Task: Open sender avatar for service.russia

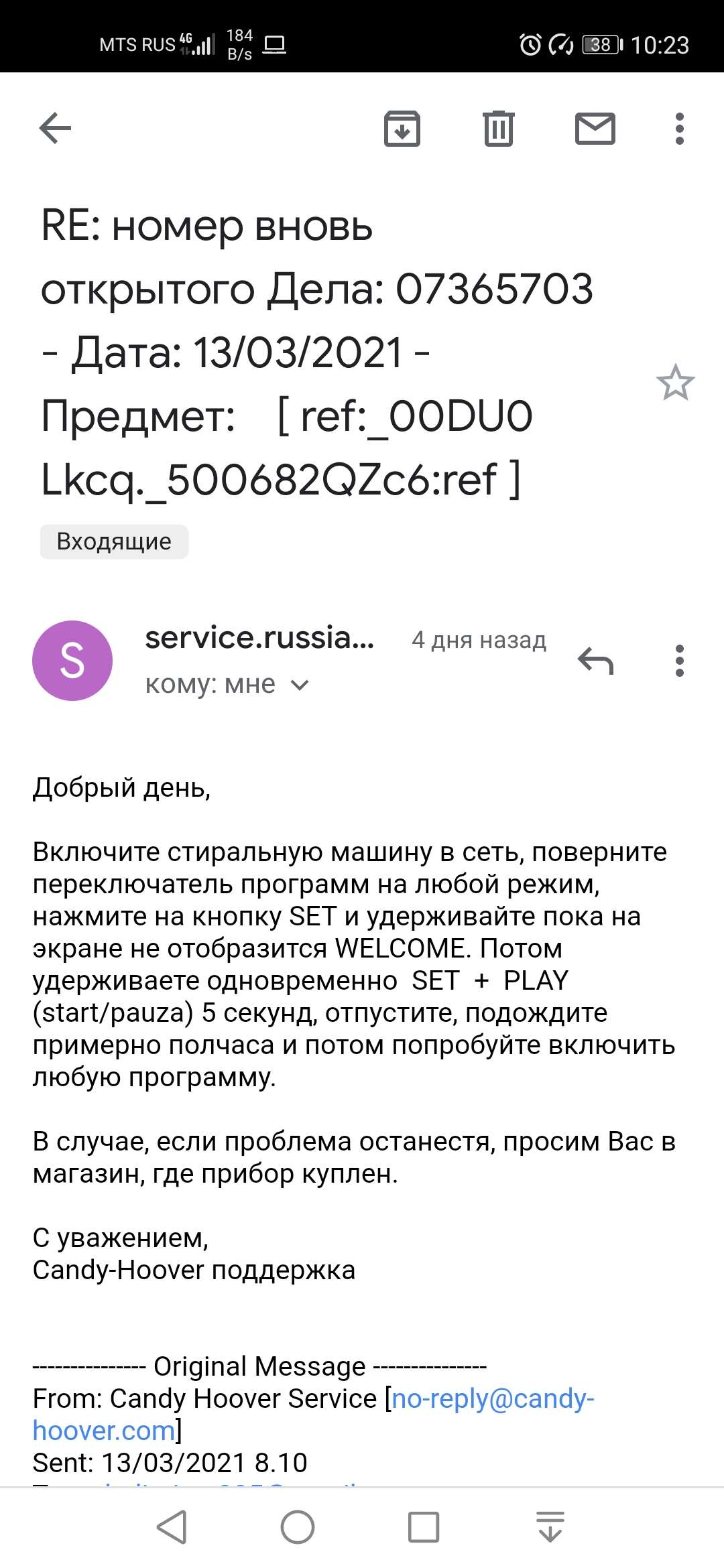Action: [72, 661]
